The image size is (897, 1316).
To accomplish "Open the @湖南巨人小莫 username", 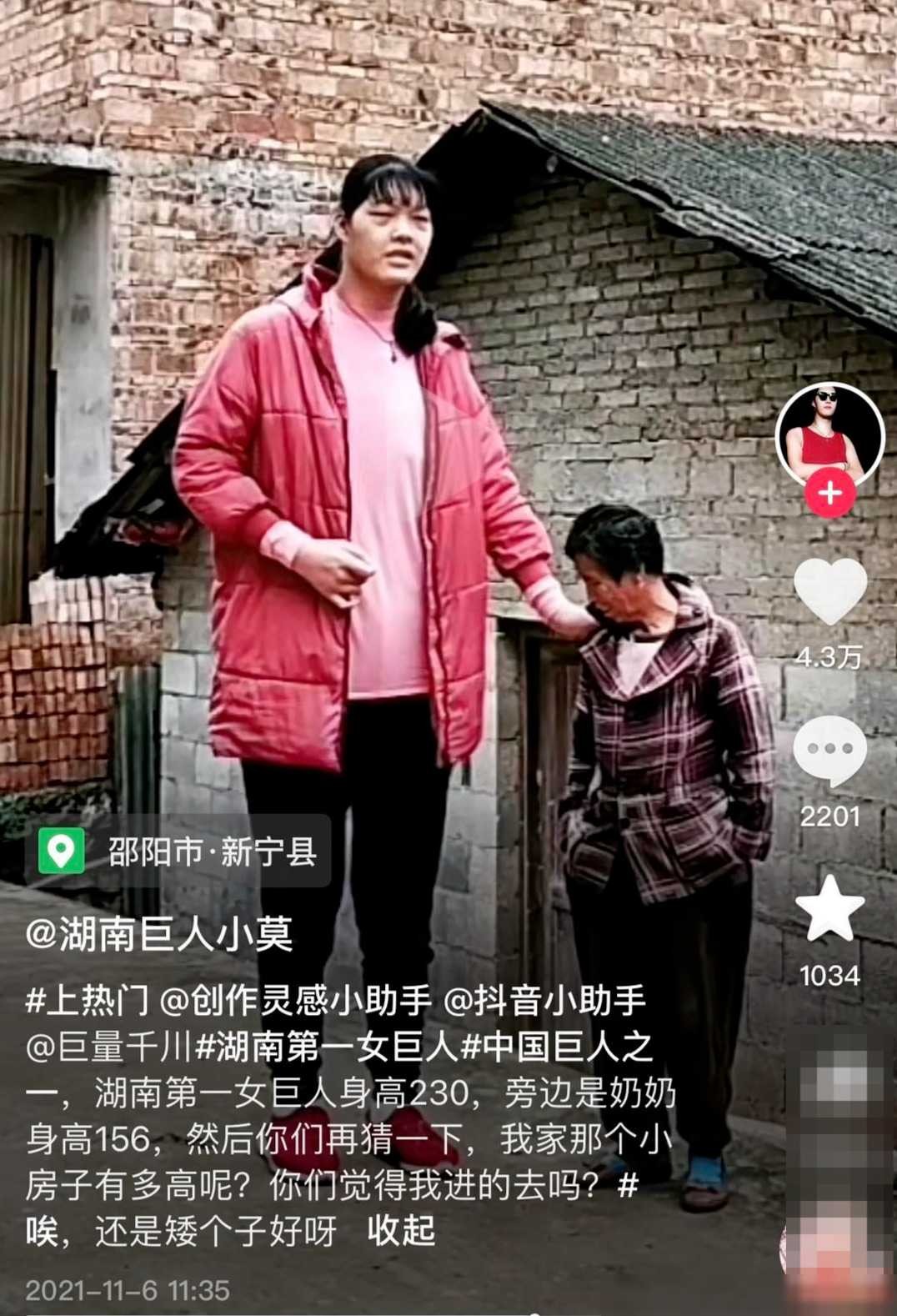I will (x=159, y=935).
